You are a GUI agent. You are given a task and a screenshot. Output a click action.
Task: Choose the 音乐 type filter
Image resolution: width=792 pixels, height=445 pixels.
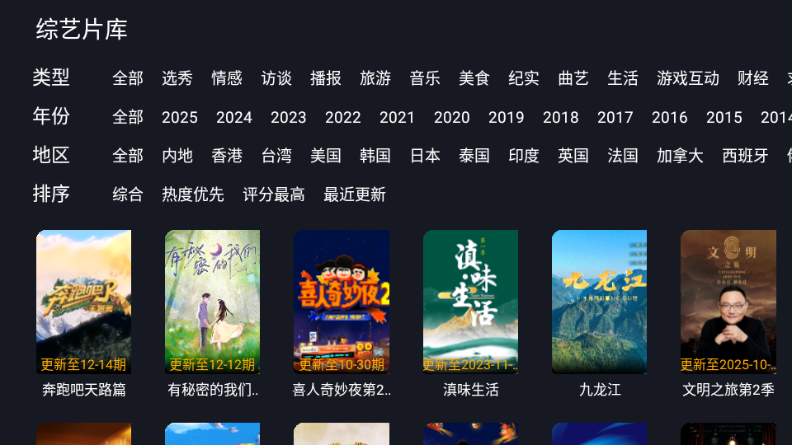[425, 78]
